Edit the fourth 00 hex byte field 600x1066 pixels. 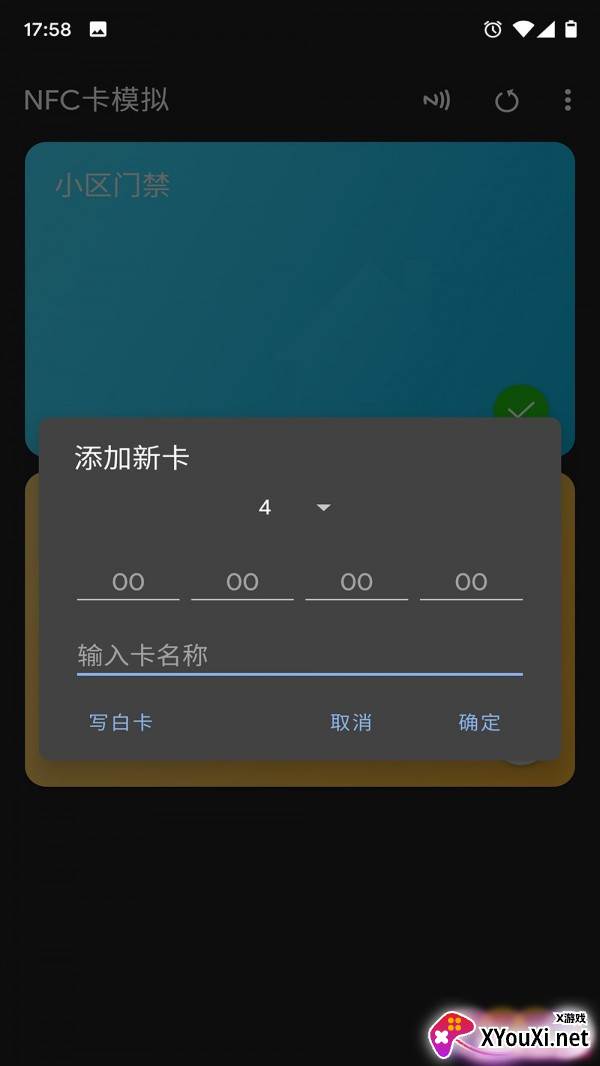tap(471, 582)
